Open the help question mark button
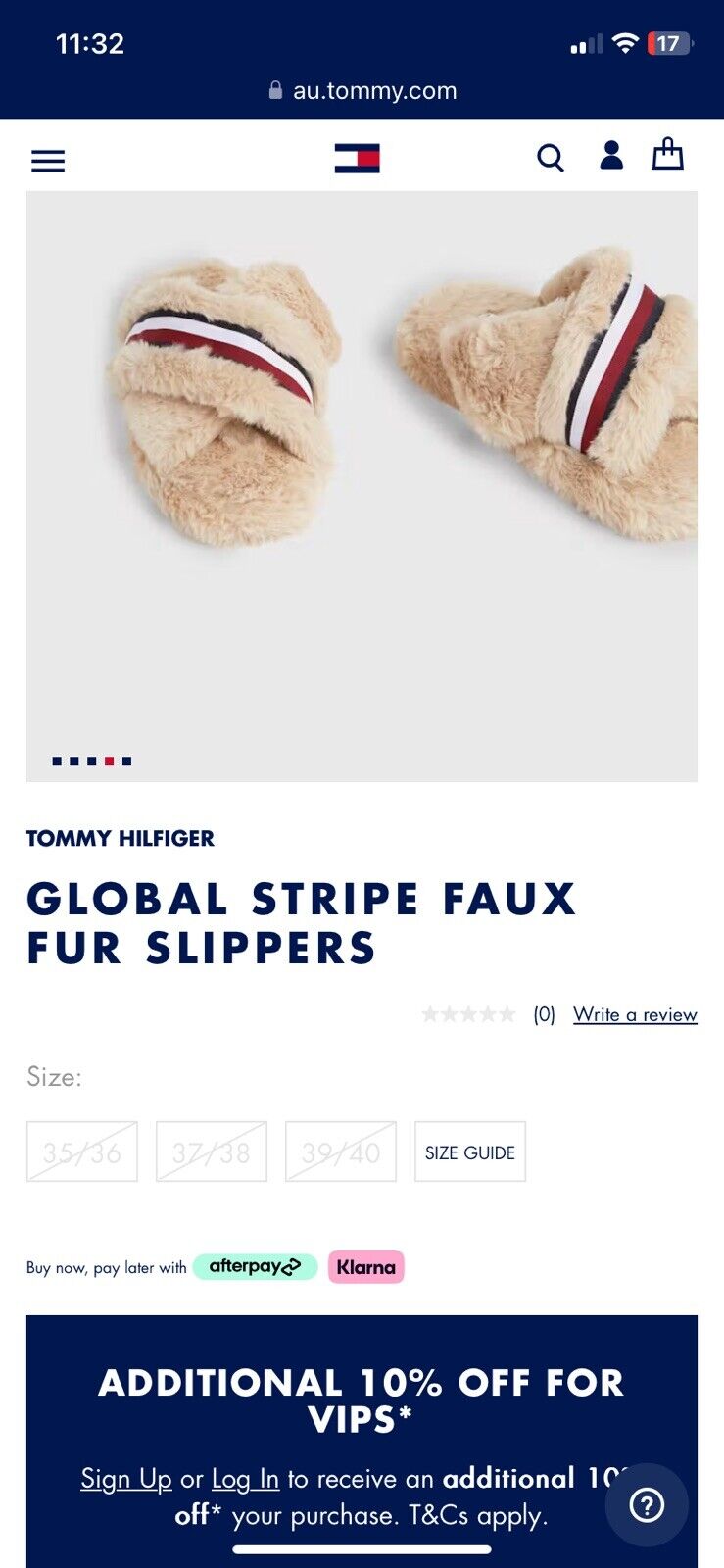Image resolution: width=724 pixels, height=1568 pixels. click(x=647, y=1504)
